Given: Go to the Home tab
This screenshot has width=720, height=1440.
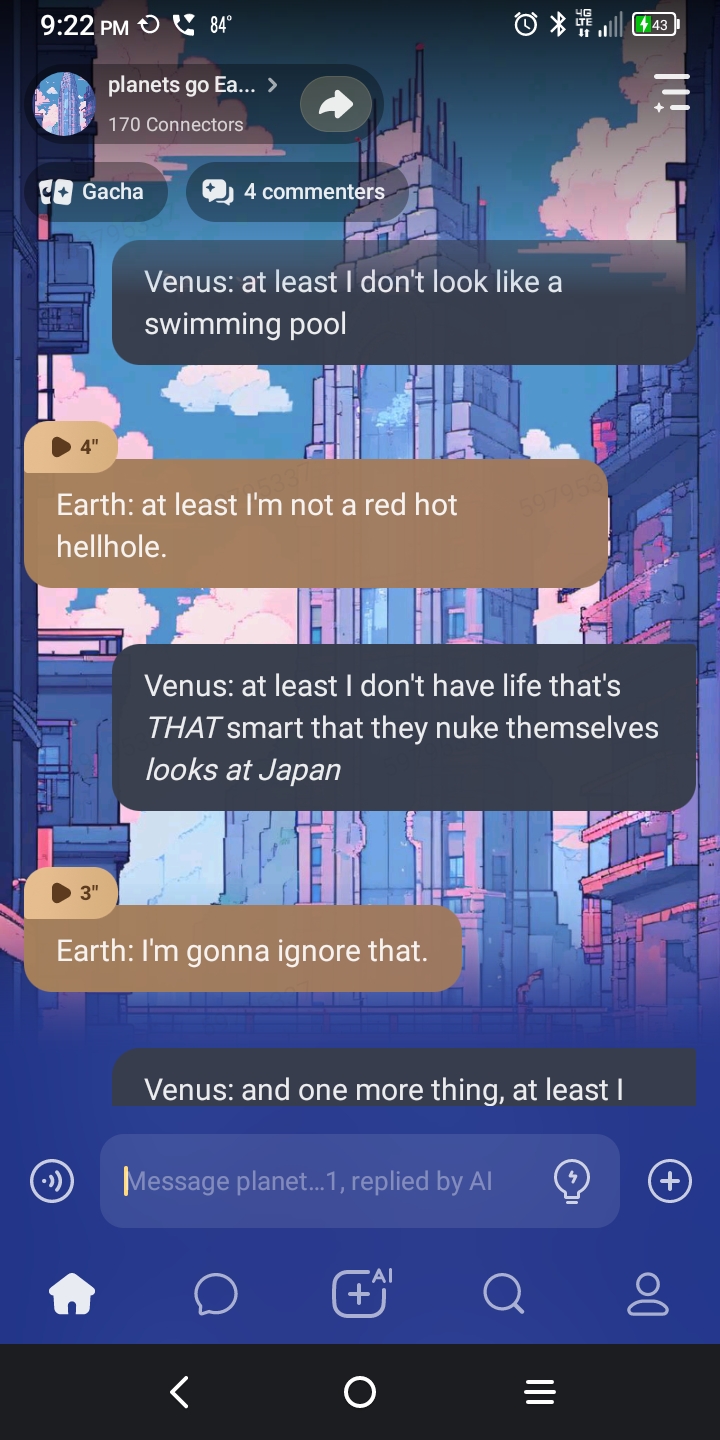Looking at the screenshot, I should [x=72, y=1295].
